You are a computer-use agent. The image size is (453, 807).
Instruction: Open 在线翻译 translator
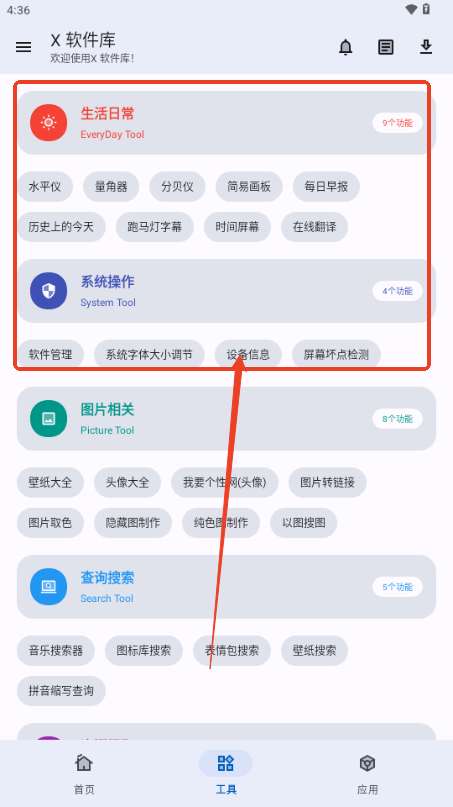[x=315, y=227]
